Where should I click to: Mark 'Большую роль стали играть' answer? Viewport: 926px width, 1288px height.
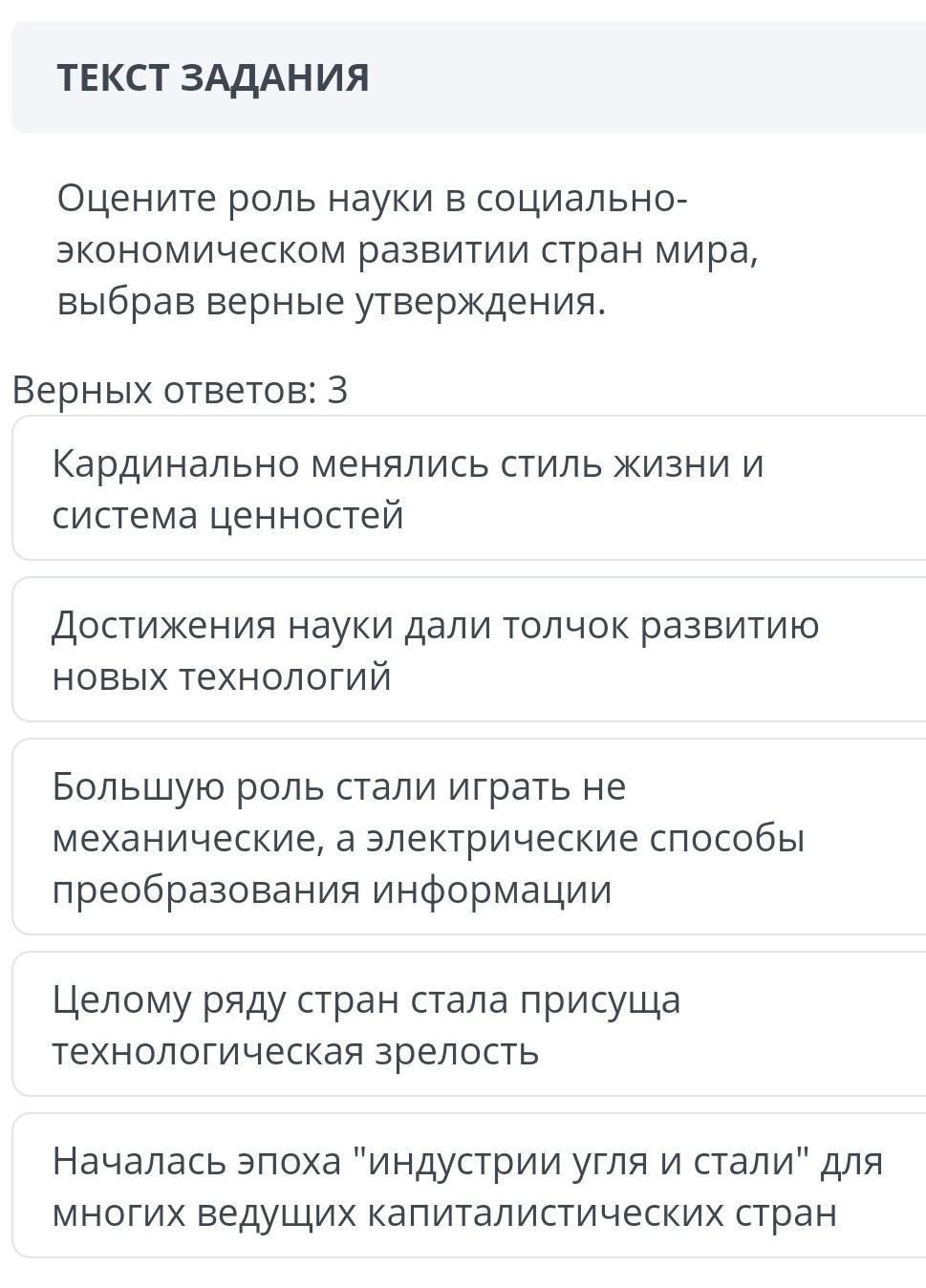click(x=468, y=838)
